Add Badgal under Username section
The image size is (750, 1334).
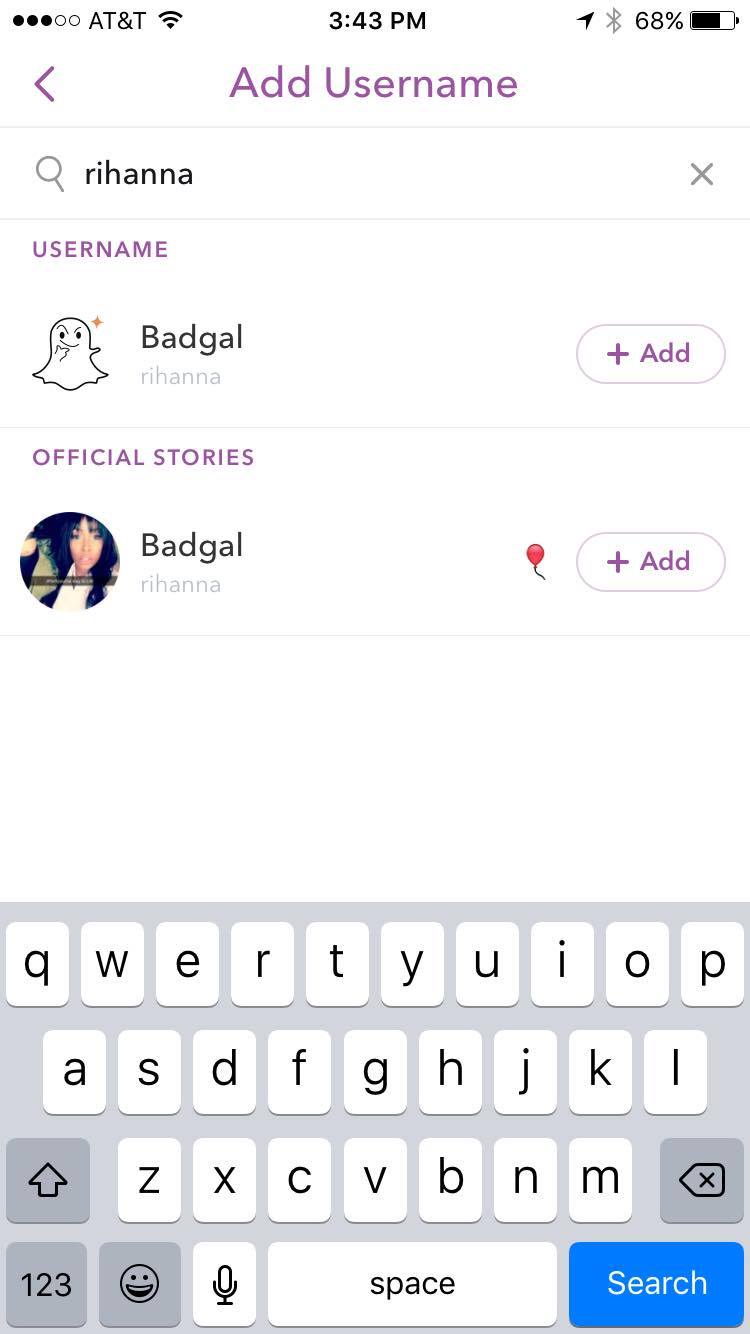(x=650, y=354)
